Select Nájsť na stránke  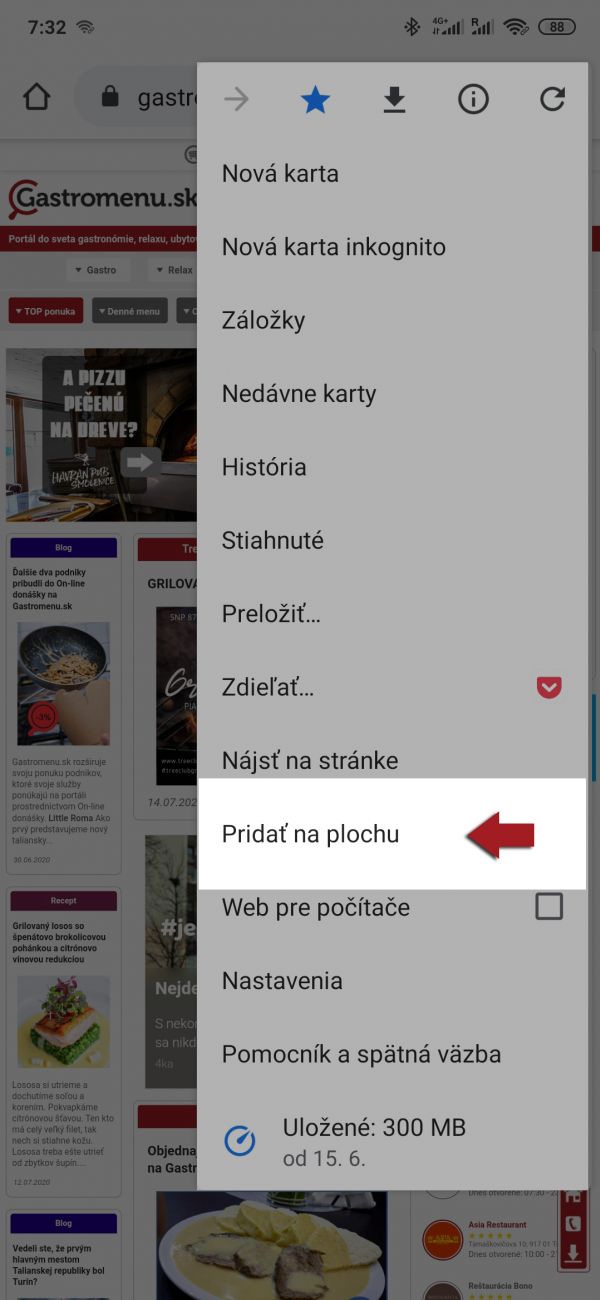309,761
